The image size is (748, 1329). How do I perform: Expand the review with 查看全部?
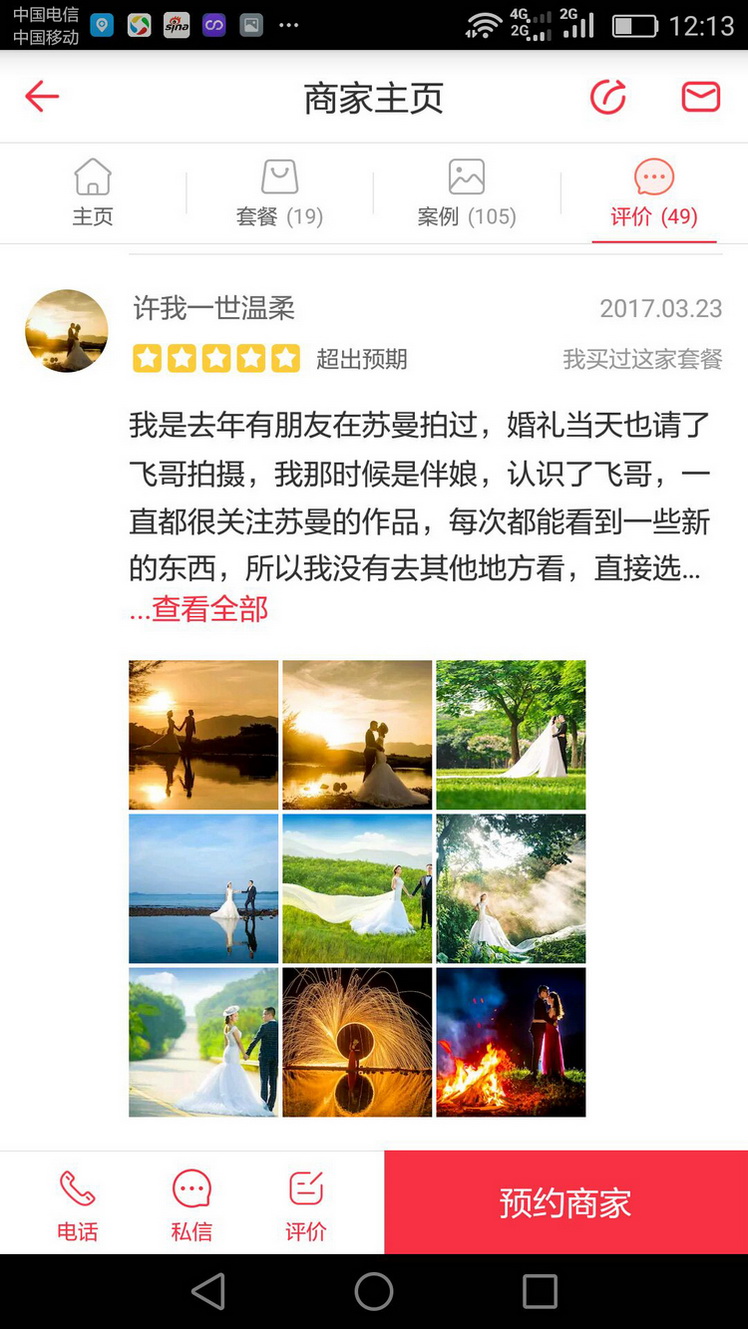point(199,608)
